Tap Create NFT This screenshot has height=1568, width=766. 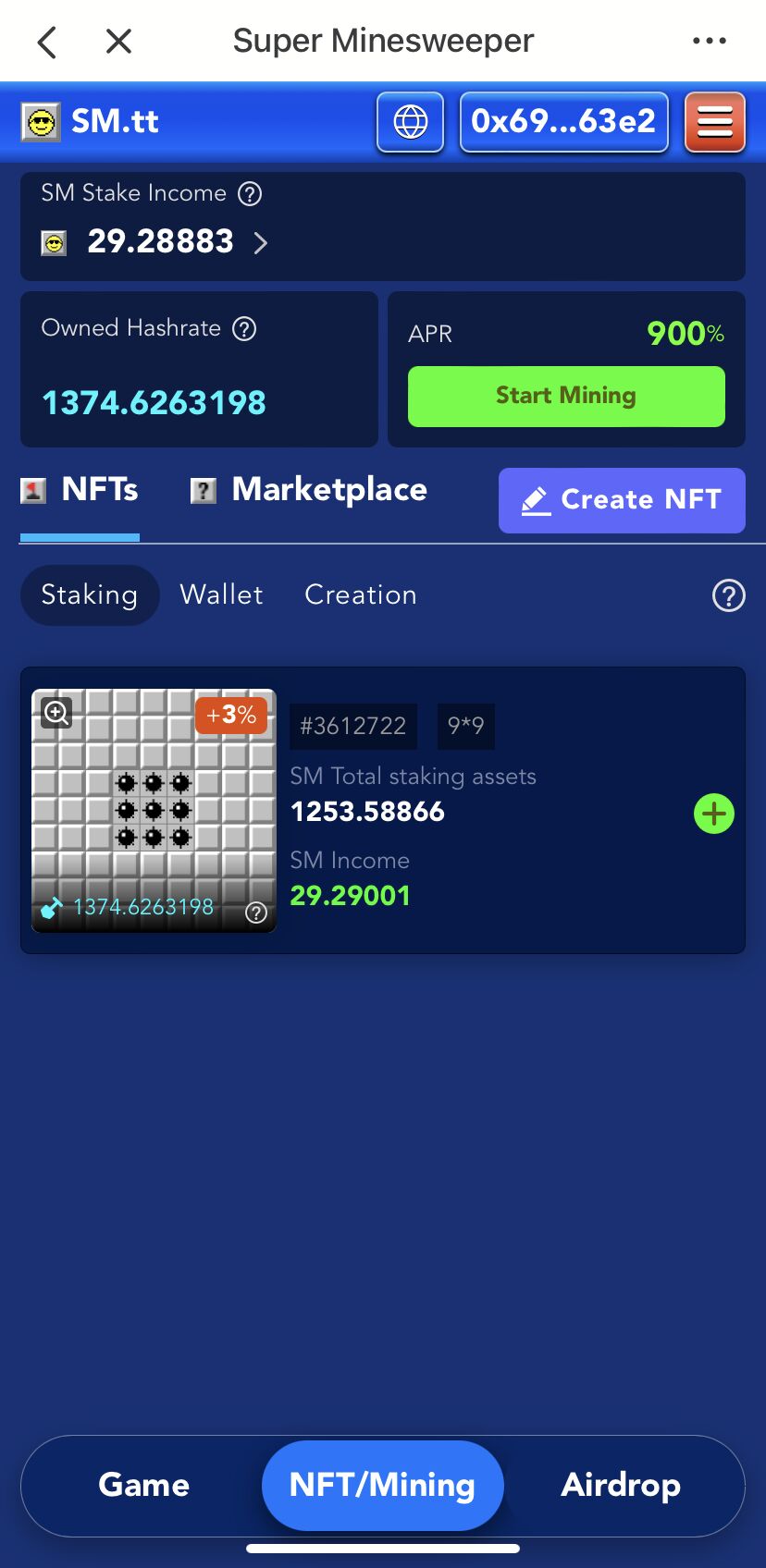pos(622,500)
